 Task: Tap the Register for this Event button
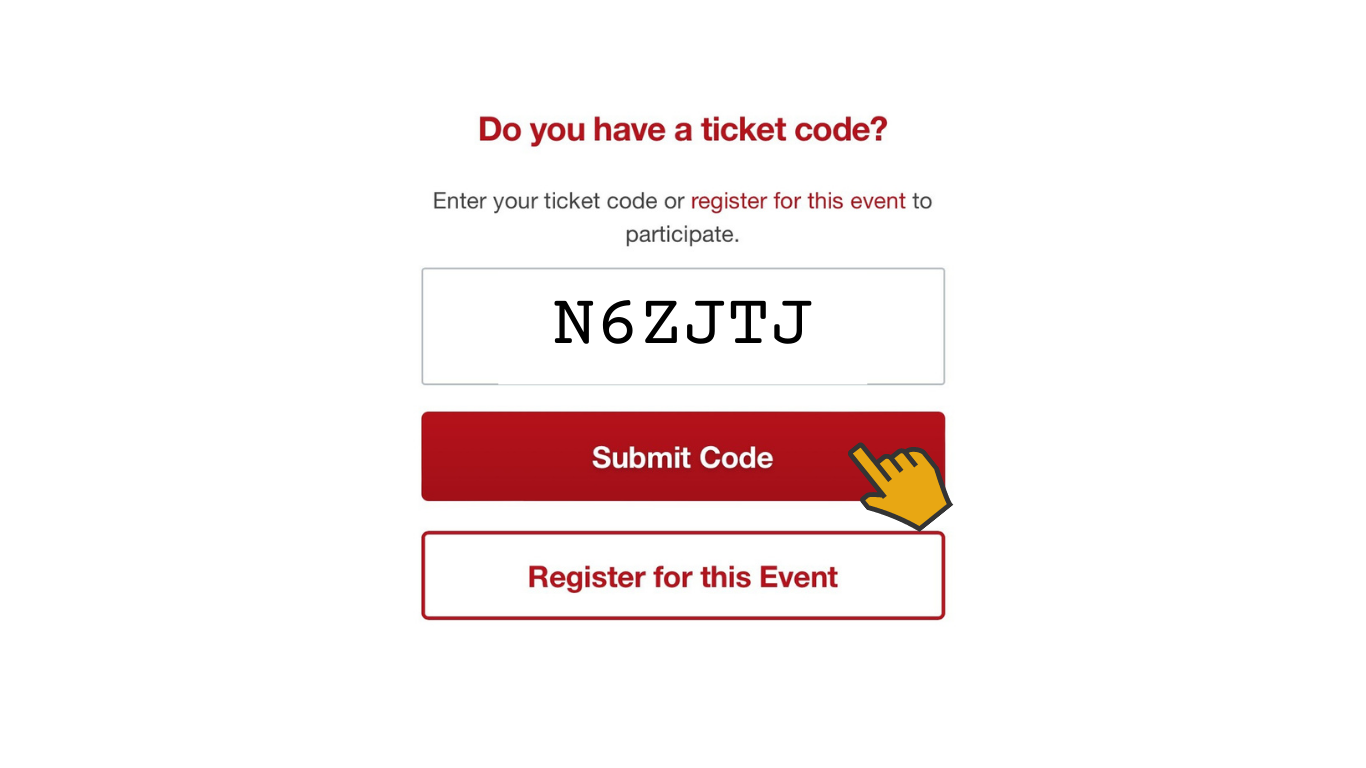tap(683, 576)
